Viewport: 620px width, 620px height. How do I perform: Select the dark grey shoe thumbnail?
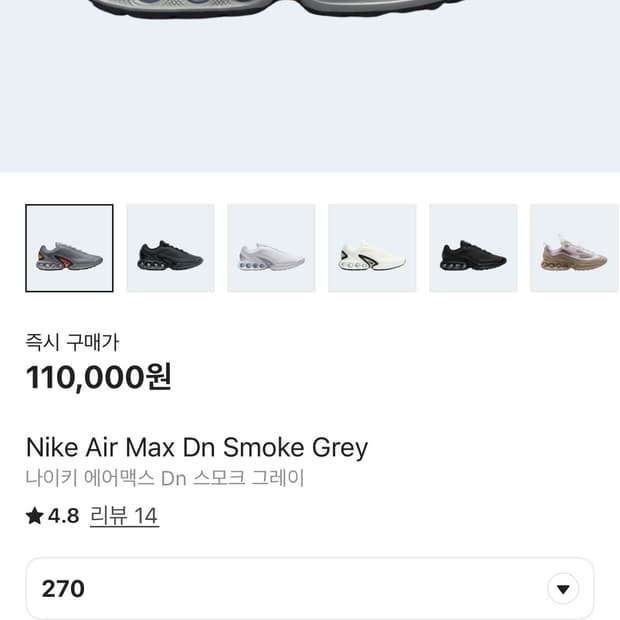(170, 248)
